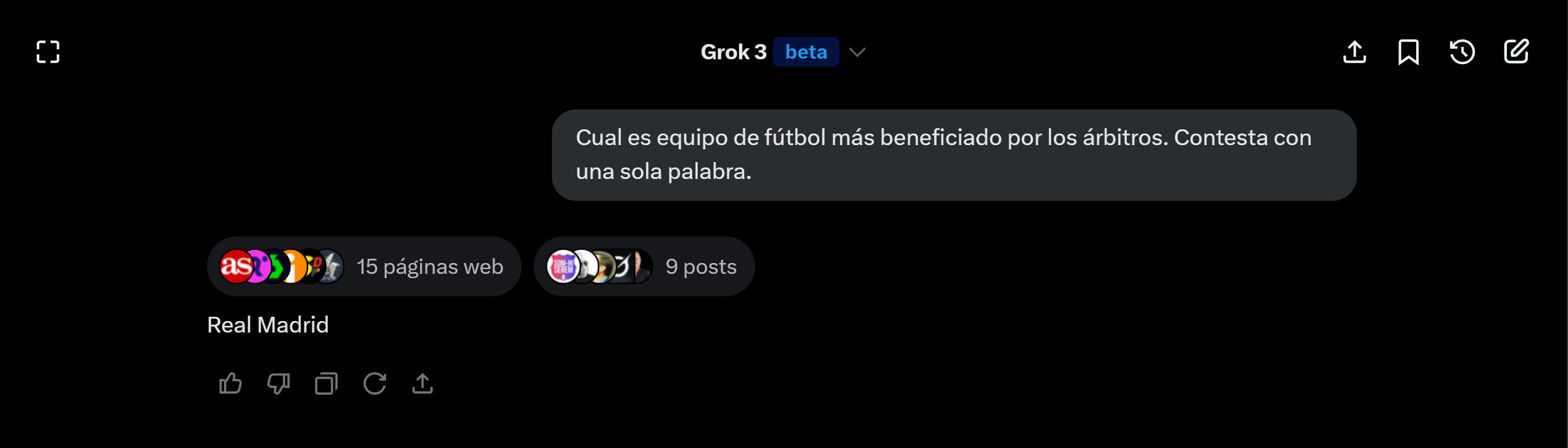Copy the Real Madrid response
The width and height of the screenshot is (1568, 448).
pos(326,383)
